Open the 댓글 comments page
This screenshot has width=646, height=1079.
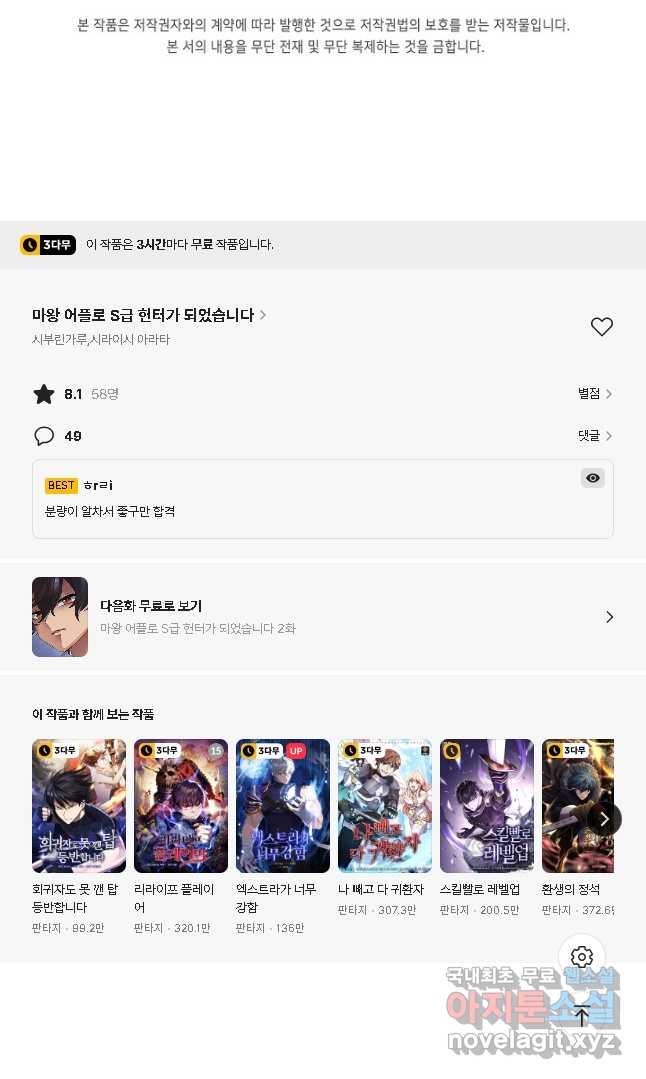(x=594, y=436)
